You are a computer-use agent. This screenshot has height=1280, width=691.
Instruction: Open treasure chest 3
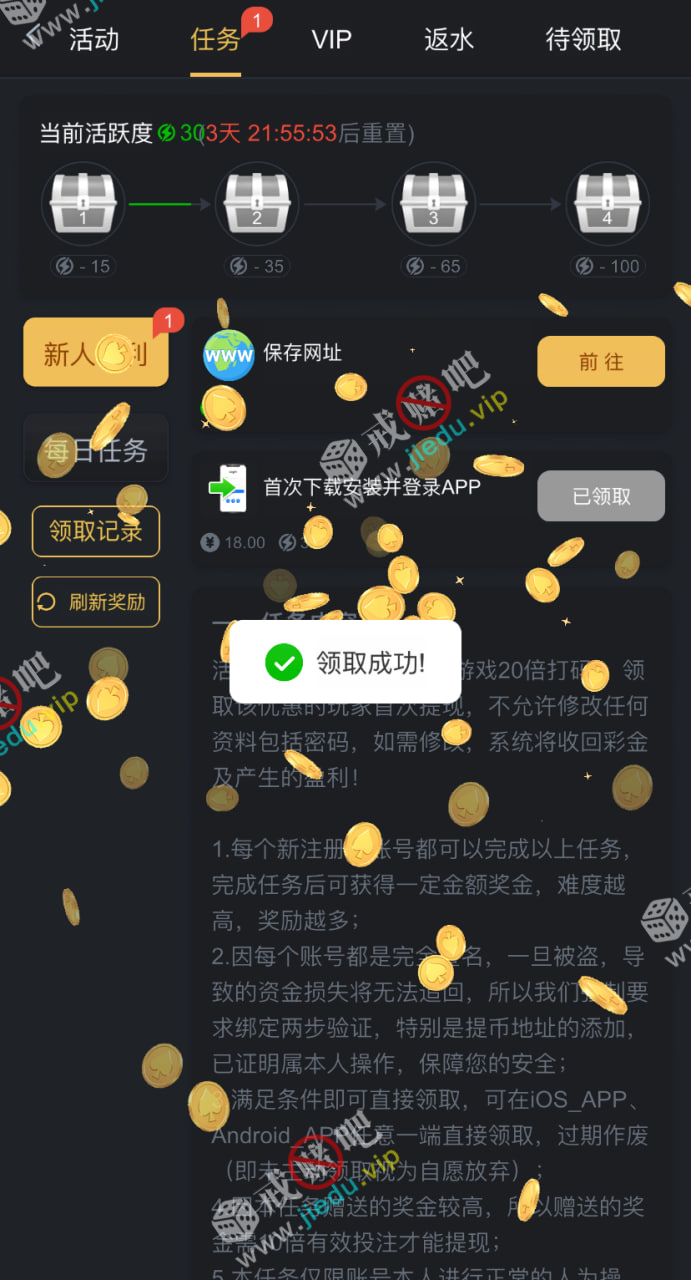[433, 204]
